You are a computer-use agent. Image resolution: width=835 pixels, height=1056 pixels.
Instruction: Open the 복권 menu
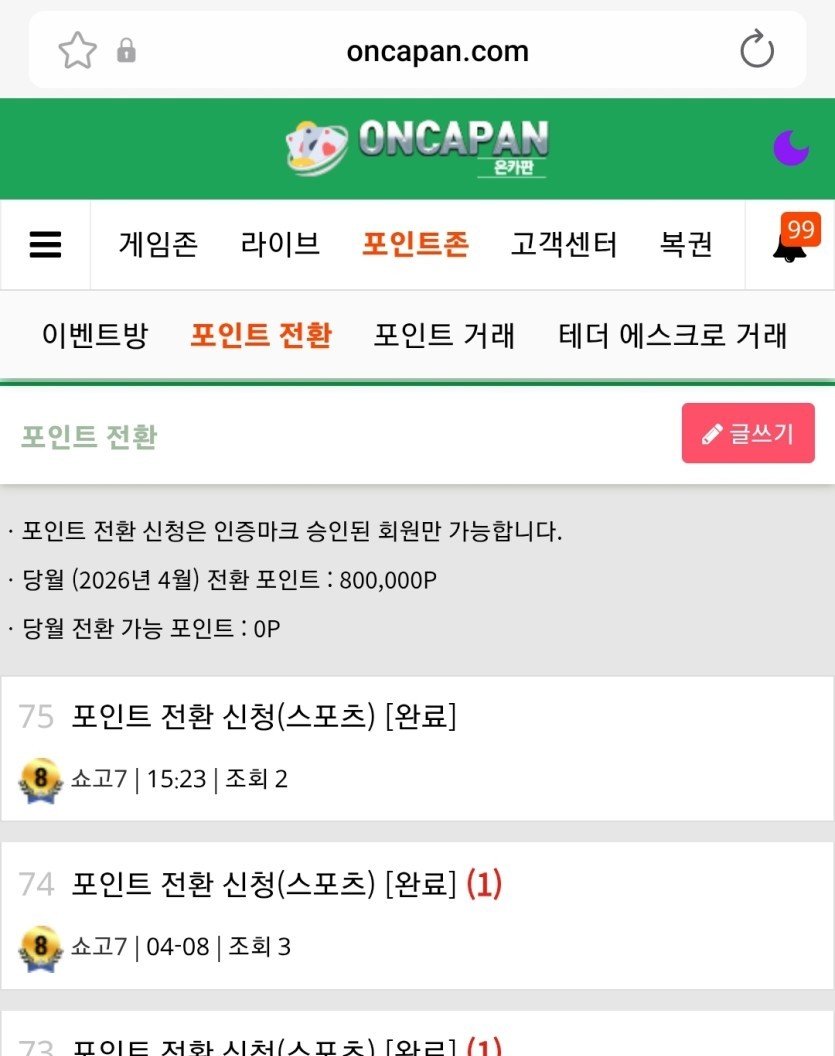click(686, 244)
